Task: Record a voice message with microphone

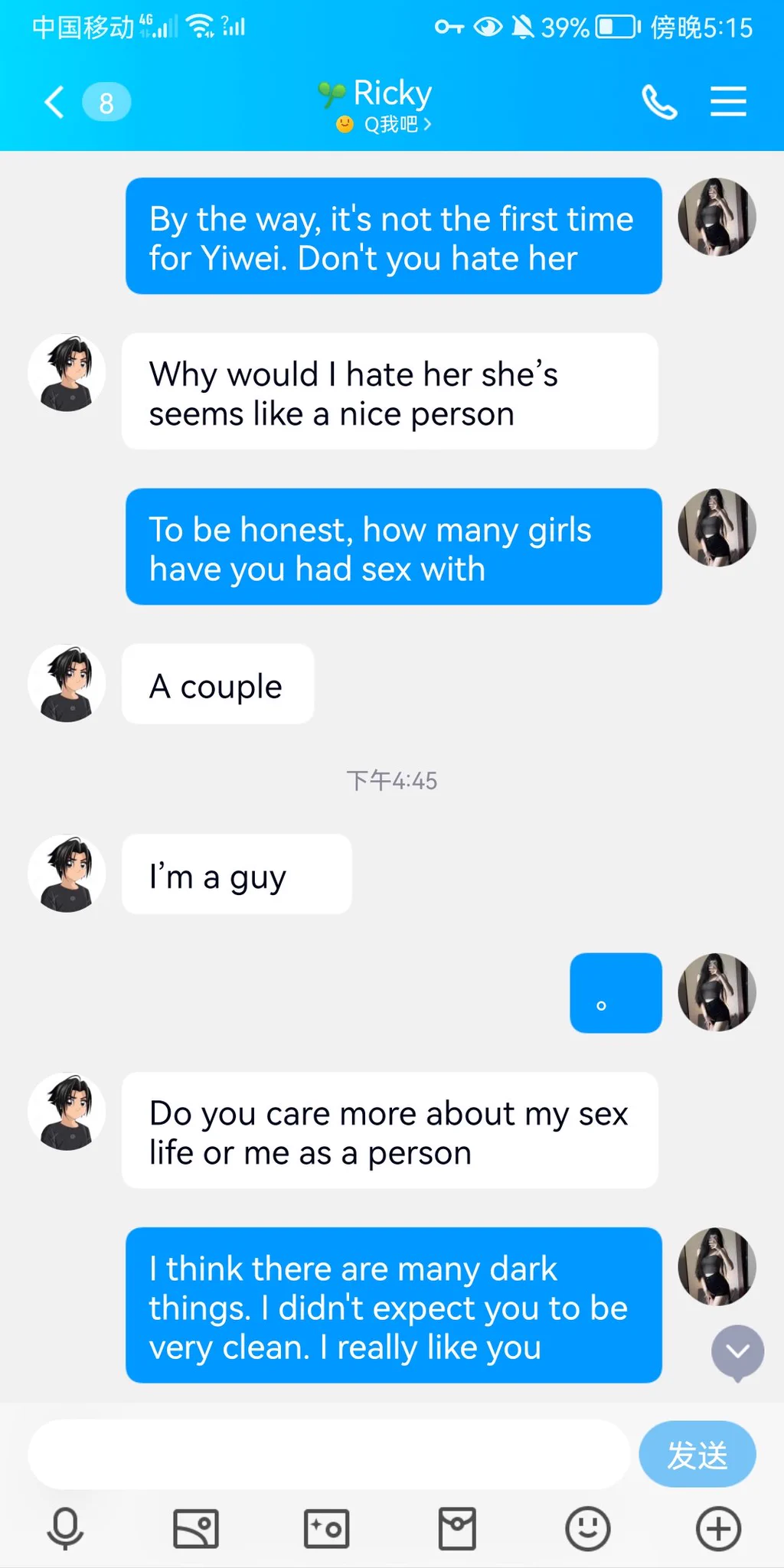Action: 66,1528
